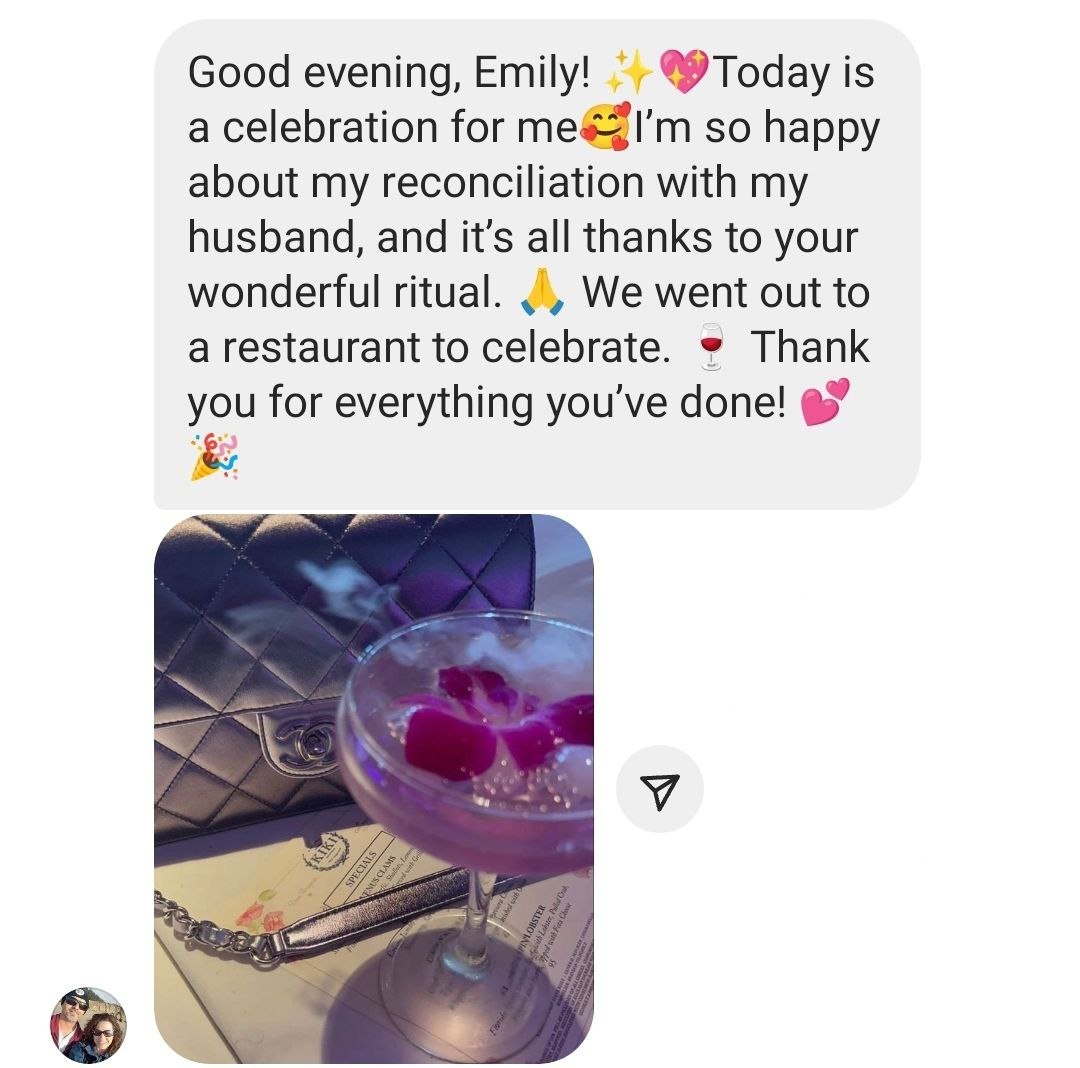
Task: Open the sender's profile picture
Action: click(x=88, y=1024)
